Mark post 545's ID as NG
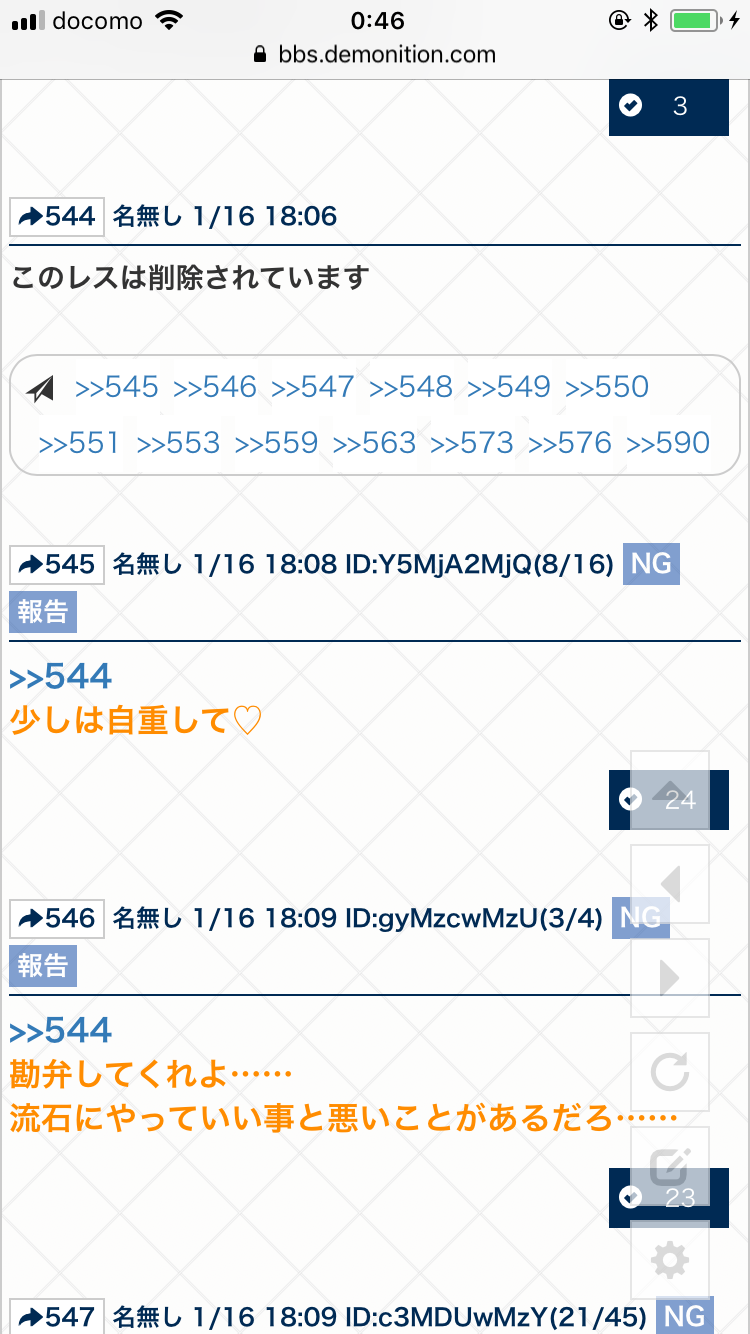Screen dimensions: 750x1334 pyautogui.click(x=651, y=564)
